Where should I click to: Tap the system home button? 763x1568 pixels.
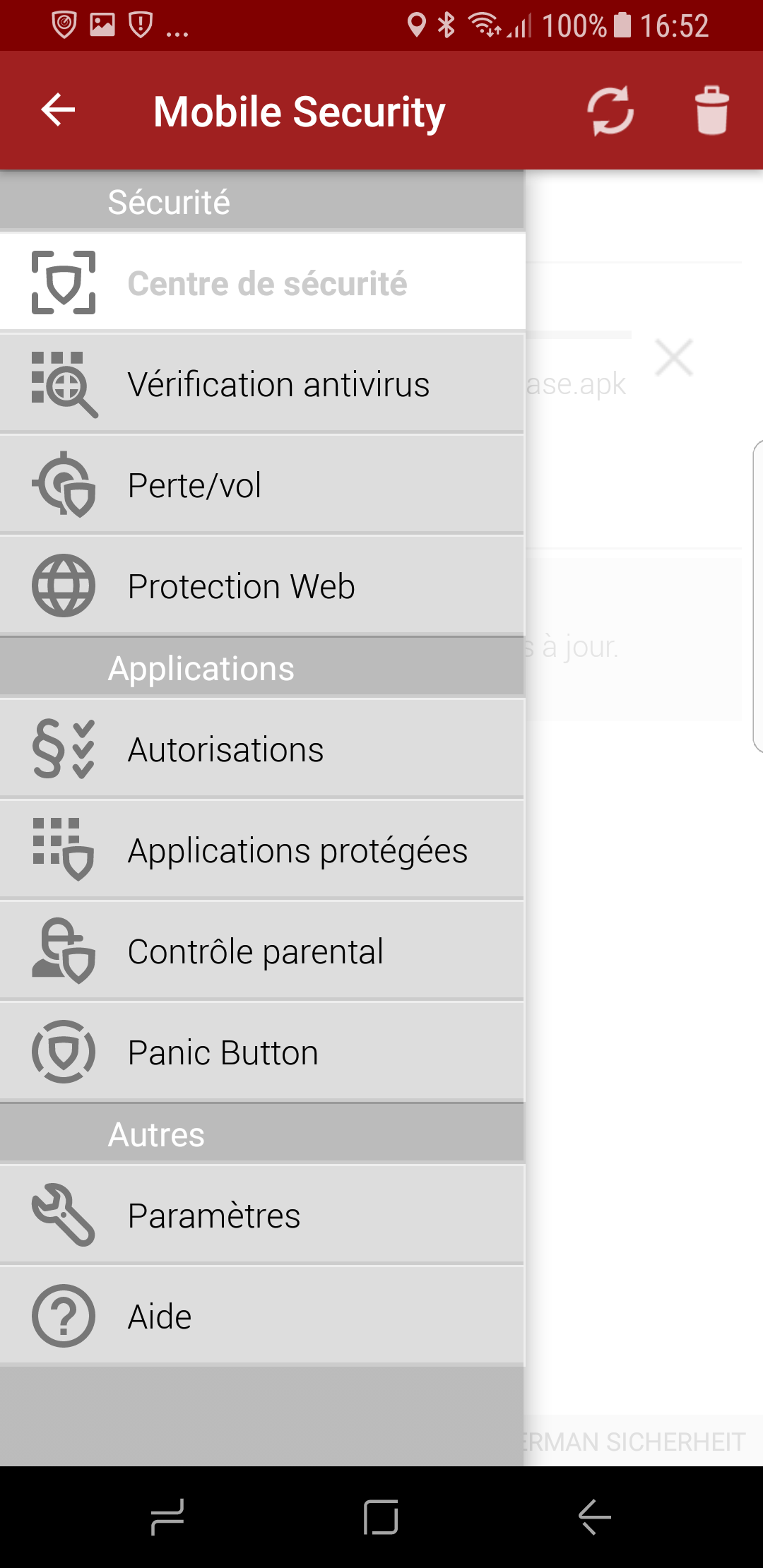click(x=381, y=1516)
